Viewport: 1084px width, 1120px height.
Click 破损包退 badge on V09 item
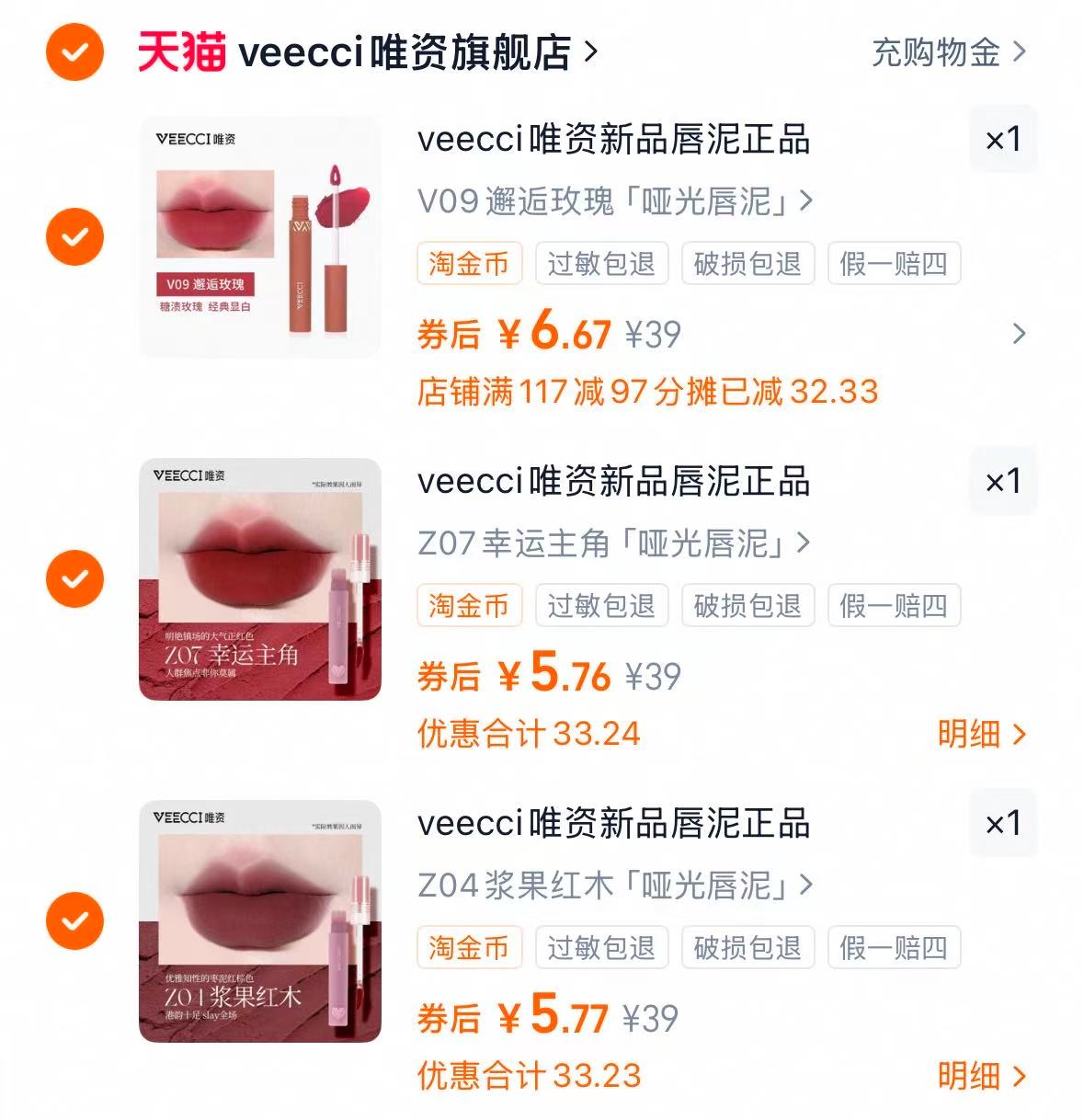746,264
